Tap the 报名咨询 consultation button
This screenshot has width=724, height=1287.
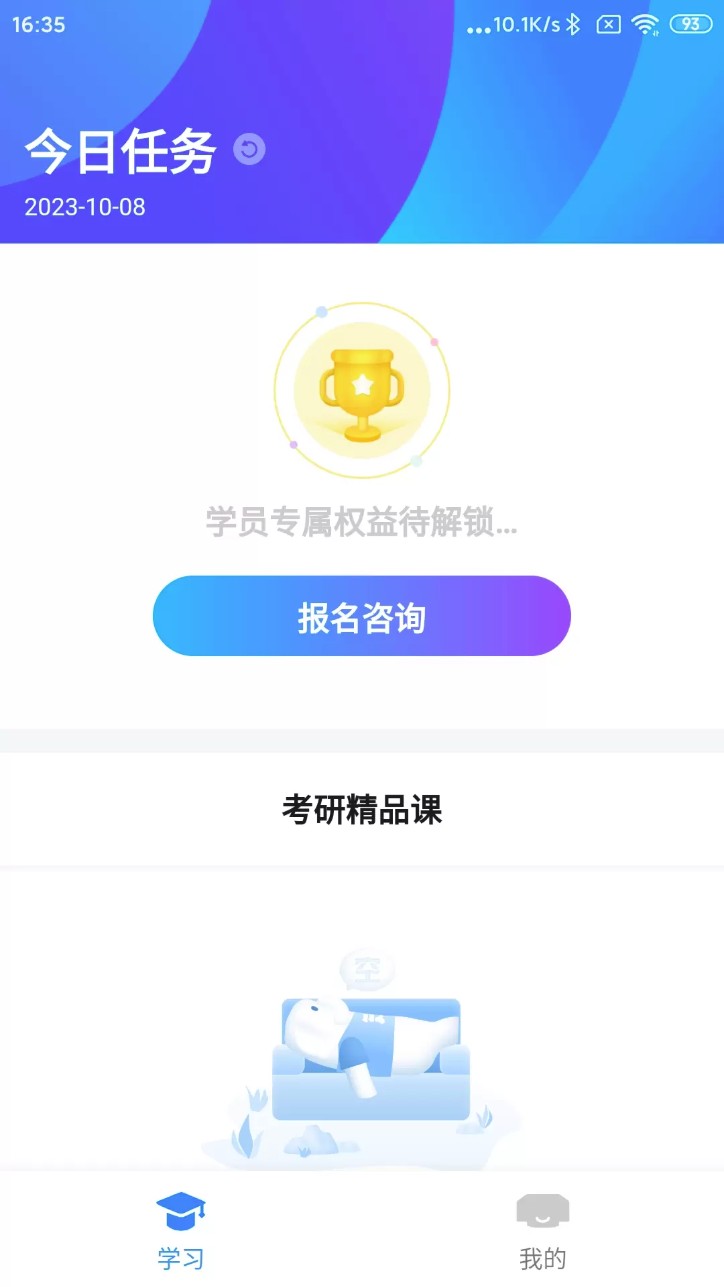click(361, 616)
